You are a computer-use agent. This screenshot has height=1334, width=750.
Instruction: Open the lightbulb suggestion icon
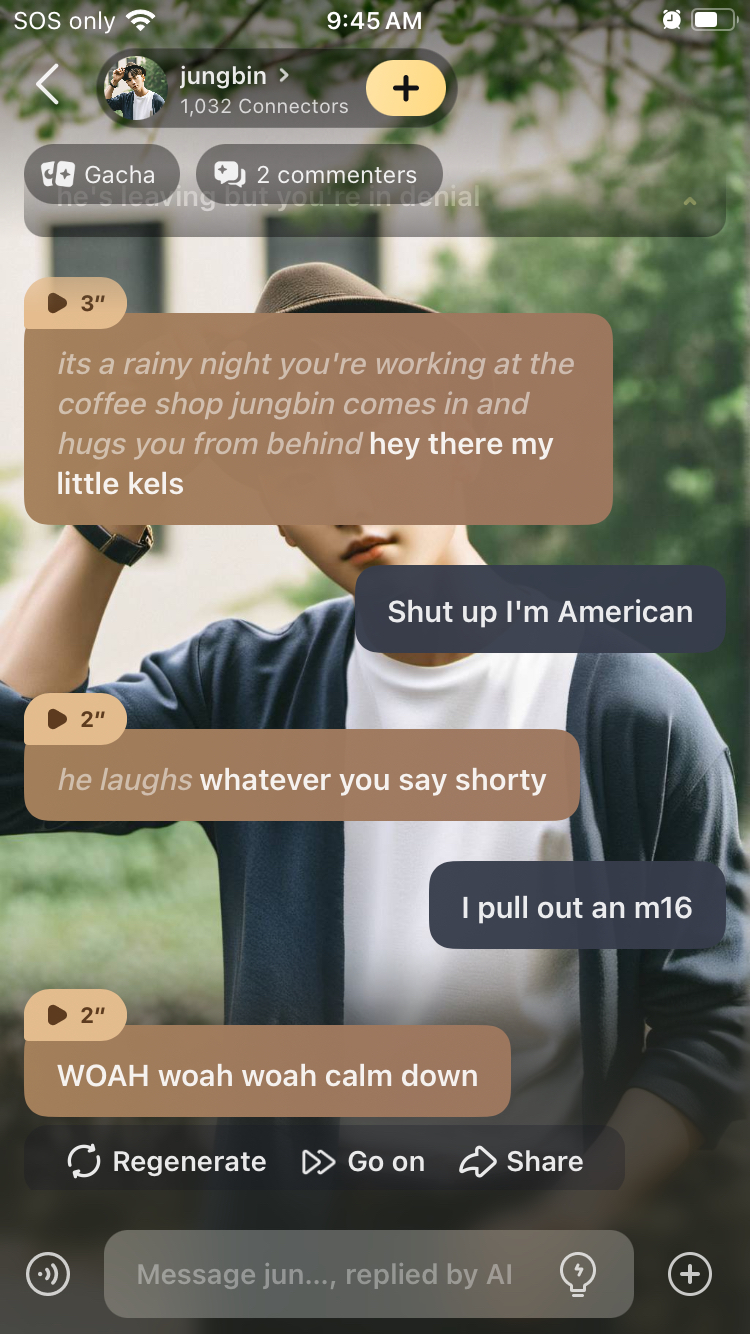point(578,1273)
